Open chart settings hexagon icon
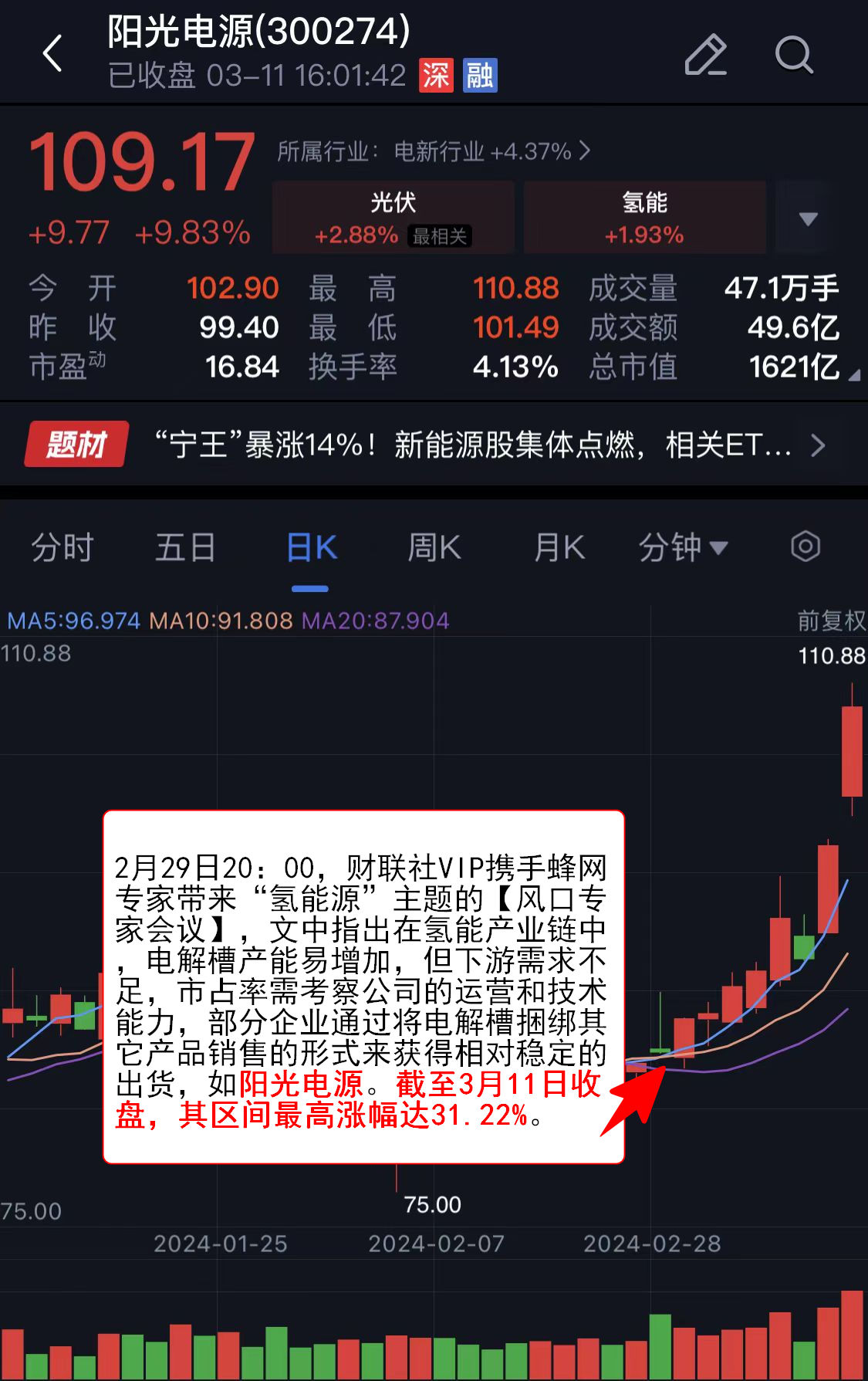868x1381 pixels. pyautogui.click(x=805, y=547)
